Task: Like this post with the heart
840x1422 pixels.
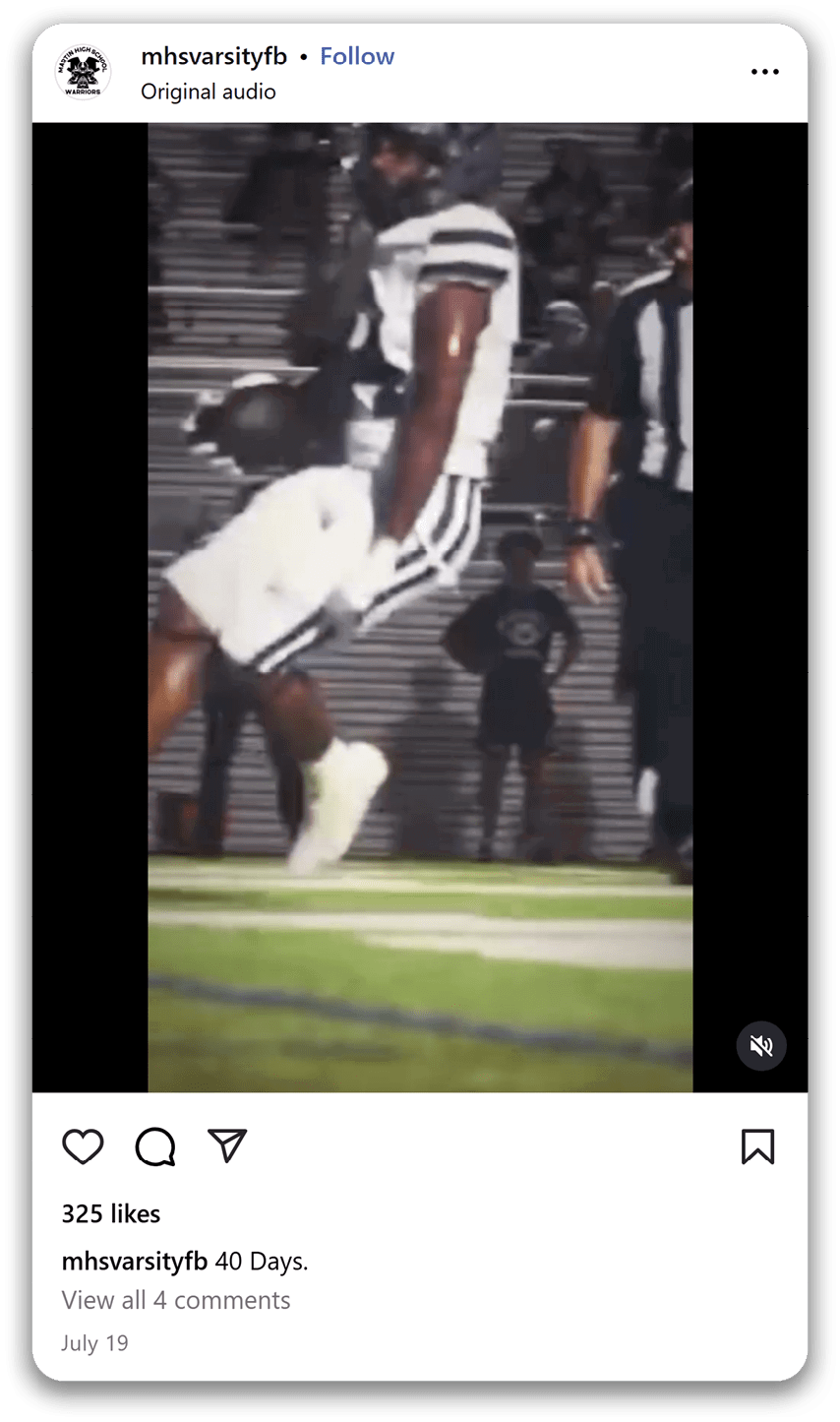Action: (83, 1146)
